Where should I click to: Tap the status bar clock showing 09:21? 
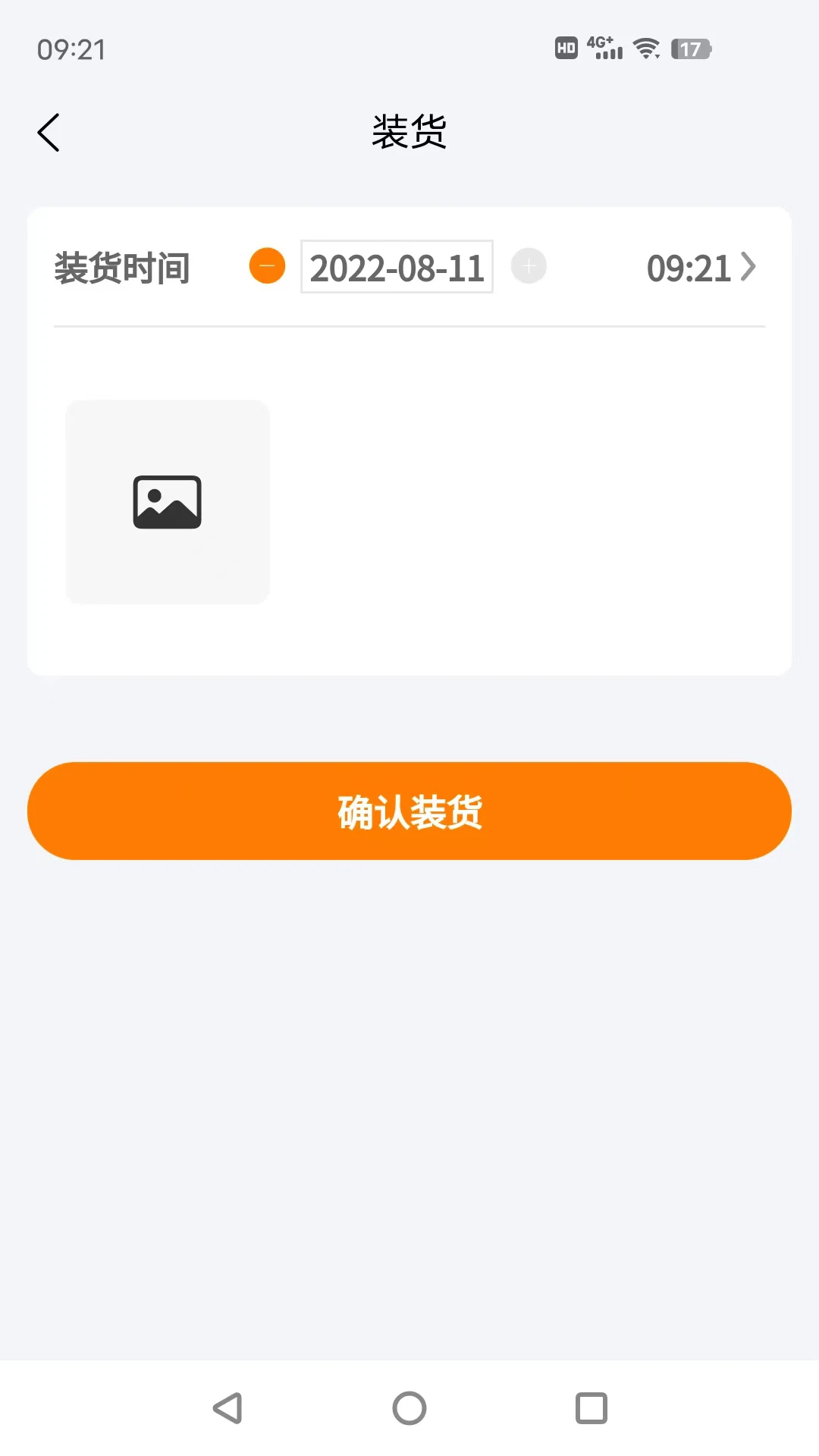pos(72,50)
